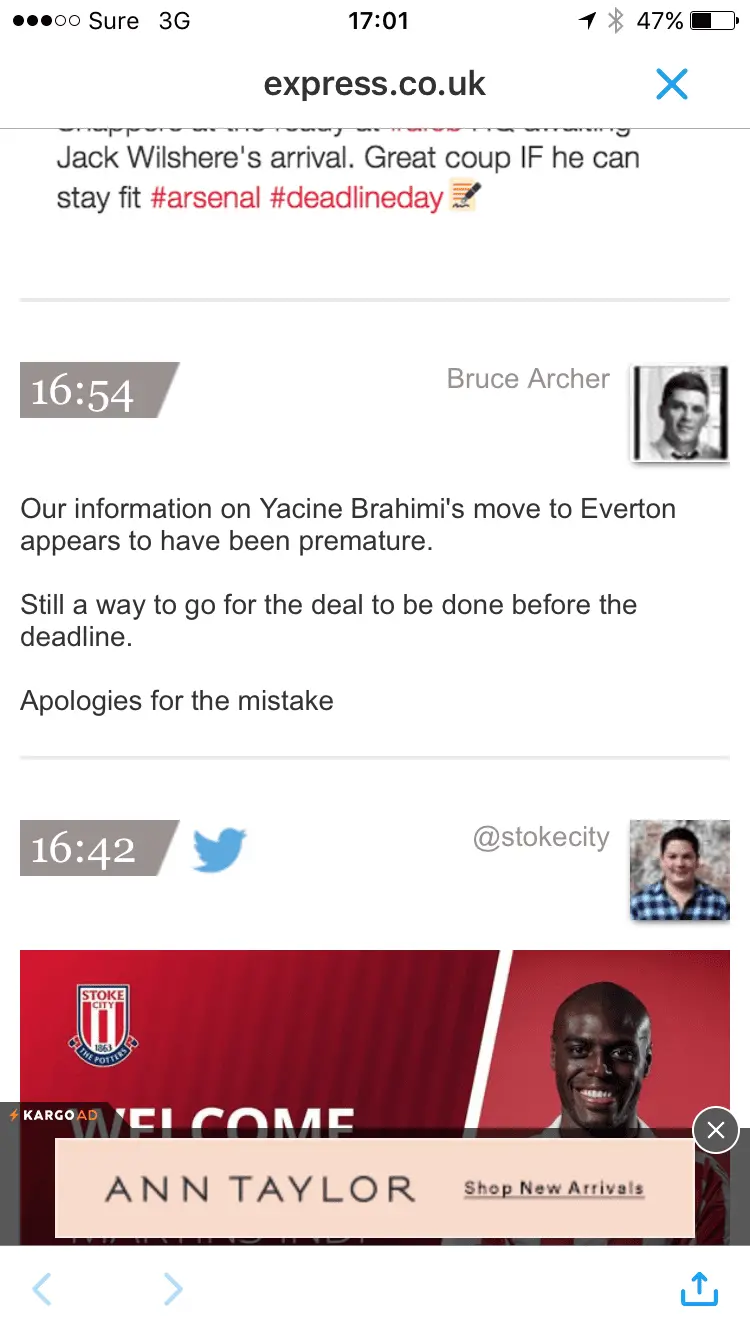Image resolution: width=750 pixels, height=1334 pixels.
Task: Share this page
Action: point(699,1288)
